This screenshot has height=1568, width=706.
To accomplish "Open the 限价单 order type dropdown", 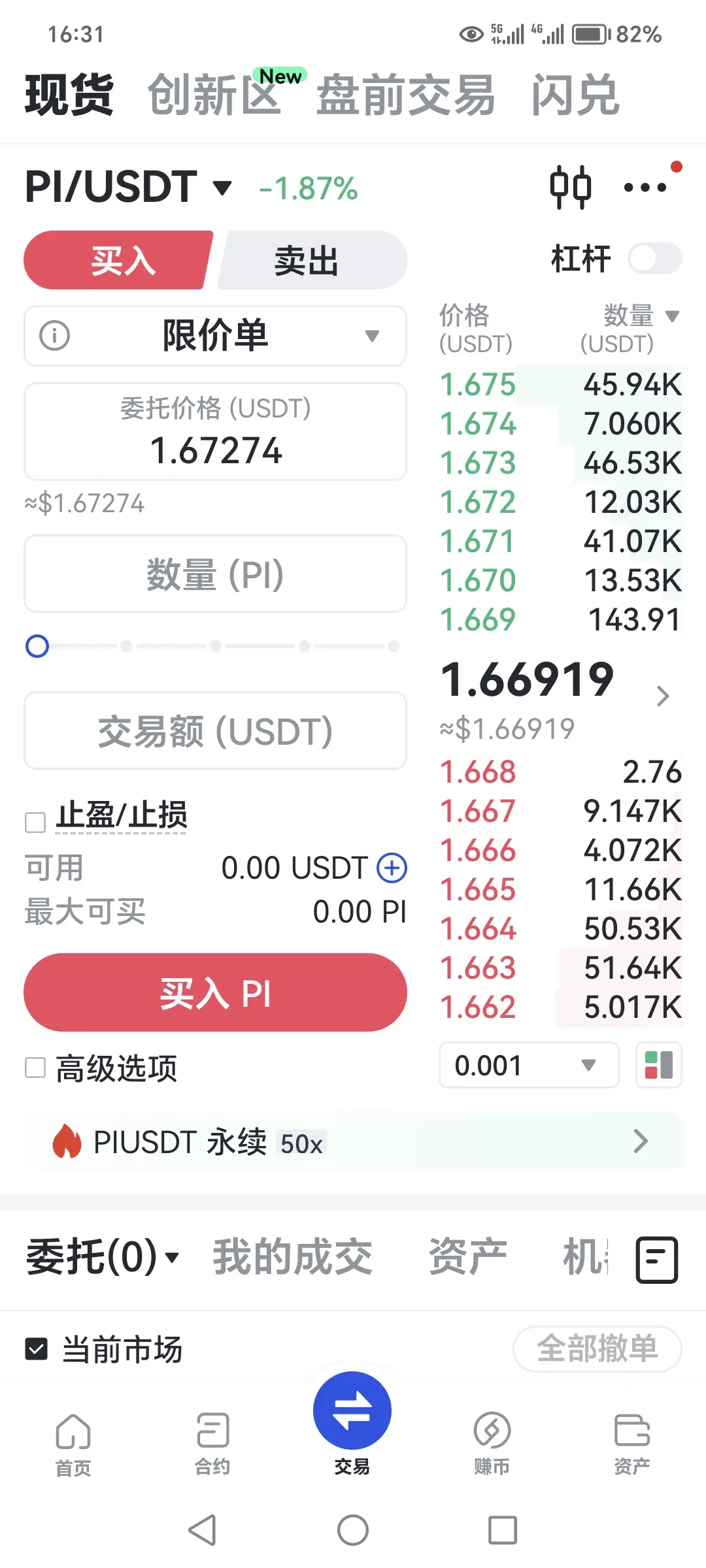I will pyautogui.click(x=215, y=336).
